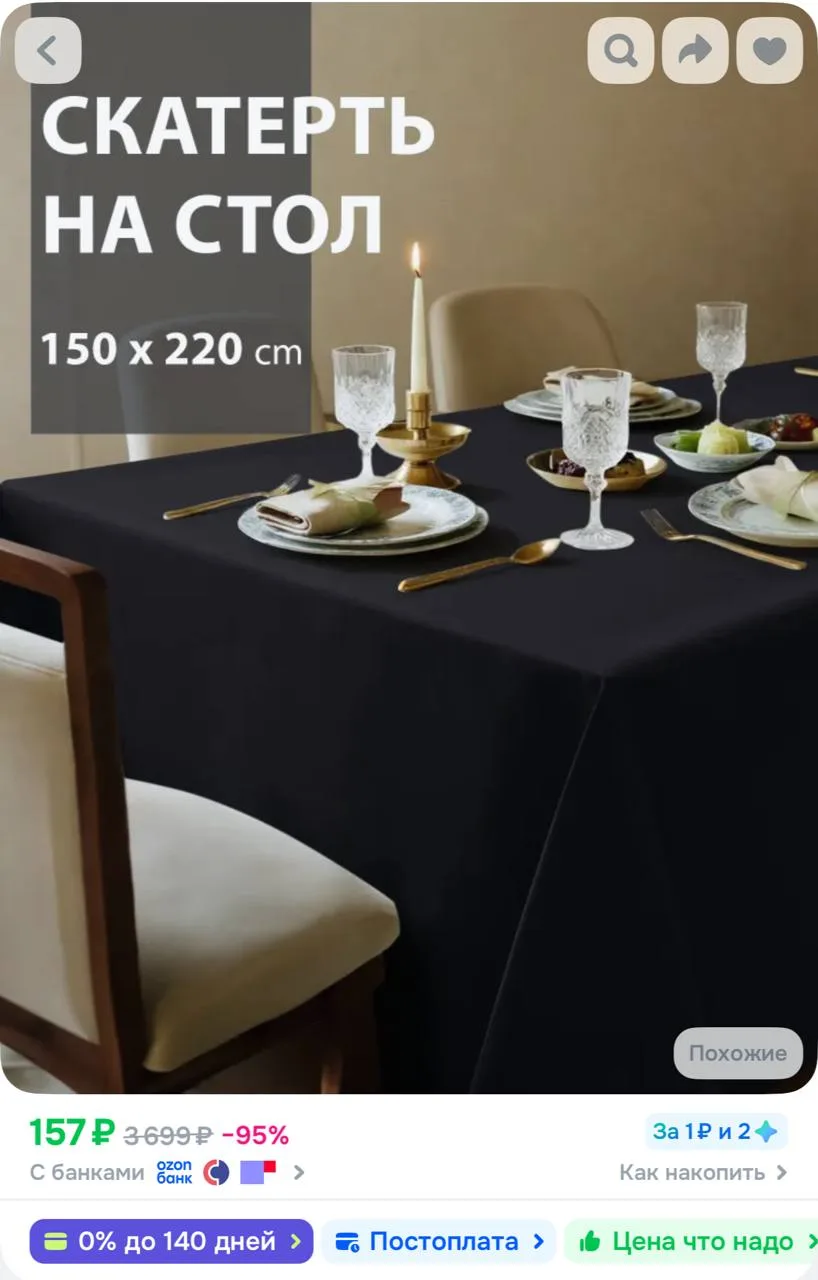This screenshot has height=1280, width=818.
Task: Share this tablecloth product
Action: [x=695, y=51]
